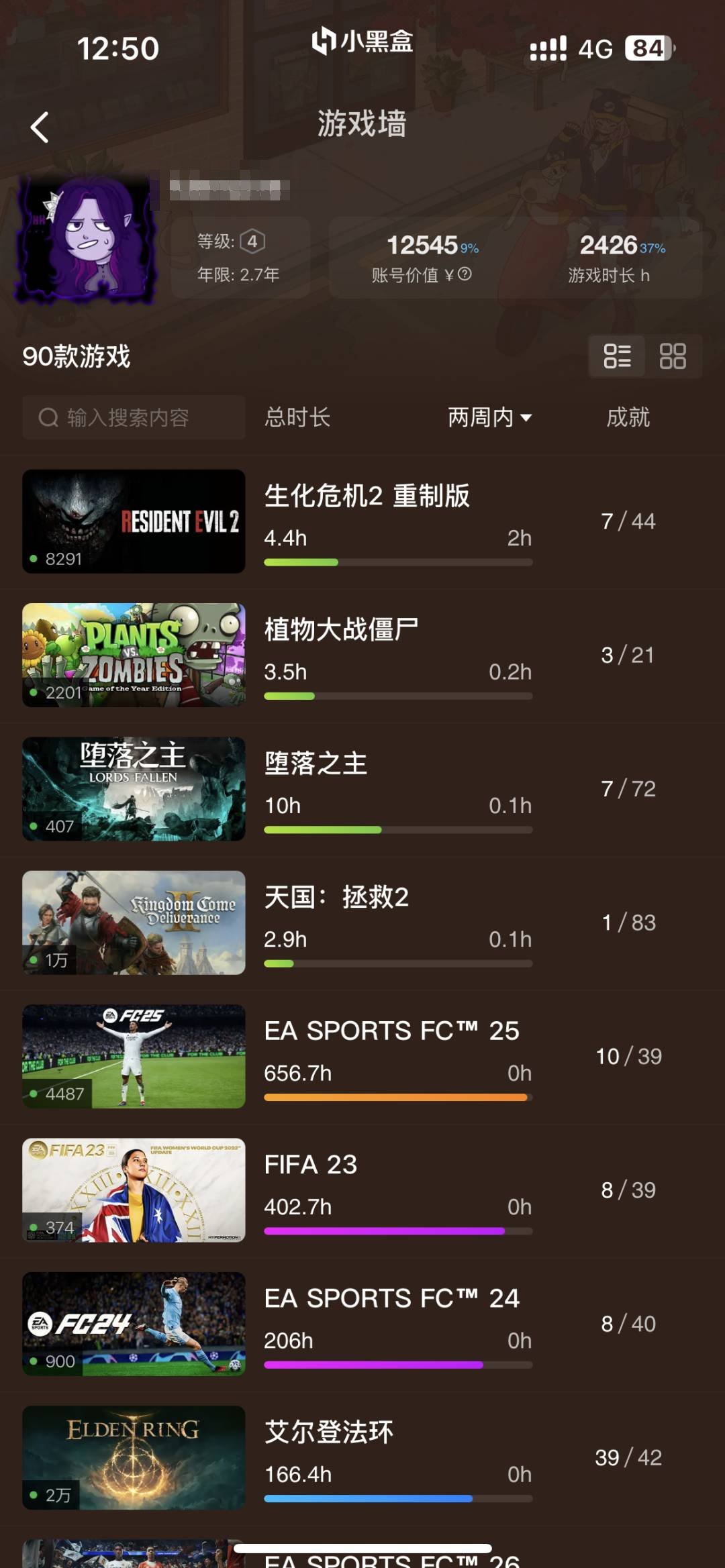Click the Plants vs. Zombies cover image
The height and width of the screenshot is (1568, 725).
pos(133,656)
